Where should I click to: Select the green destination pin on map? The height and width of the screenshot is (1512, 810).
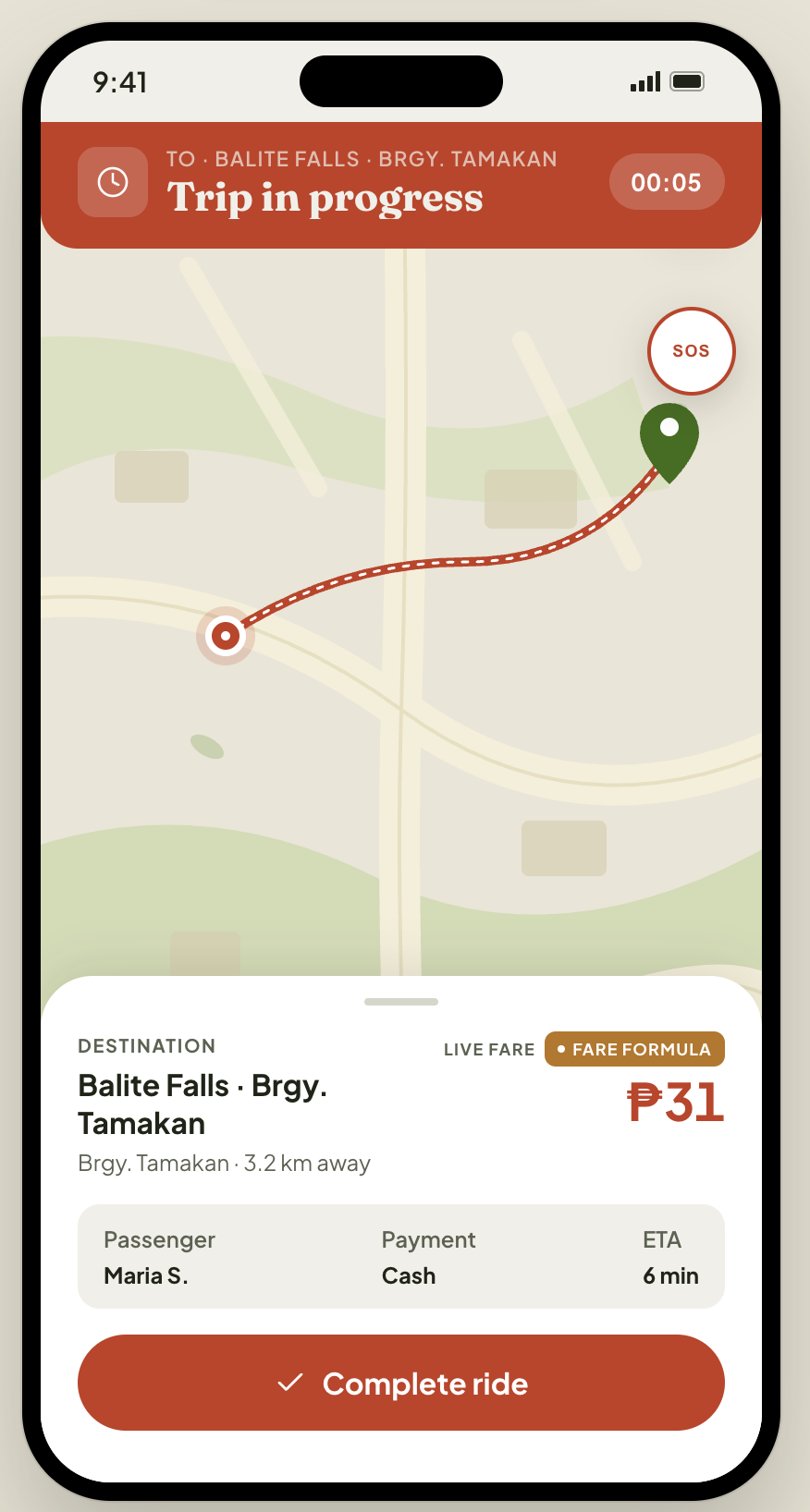point(669,442)
